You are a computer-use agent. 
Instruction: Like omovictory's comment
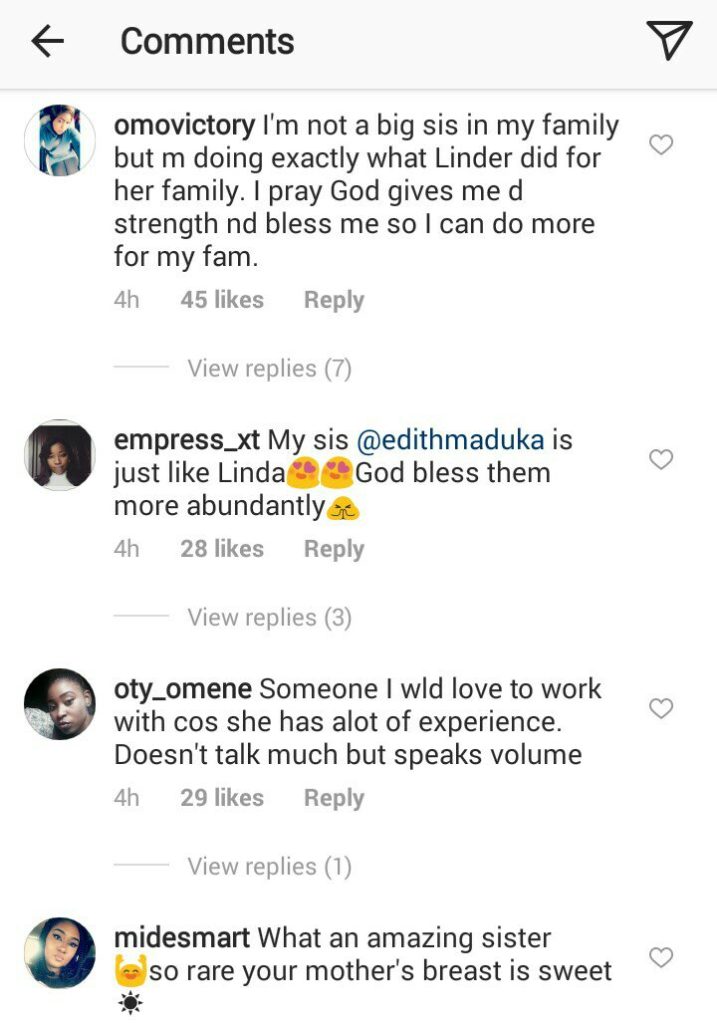pos(661,146)
